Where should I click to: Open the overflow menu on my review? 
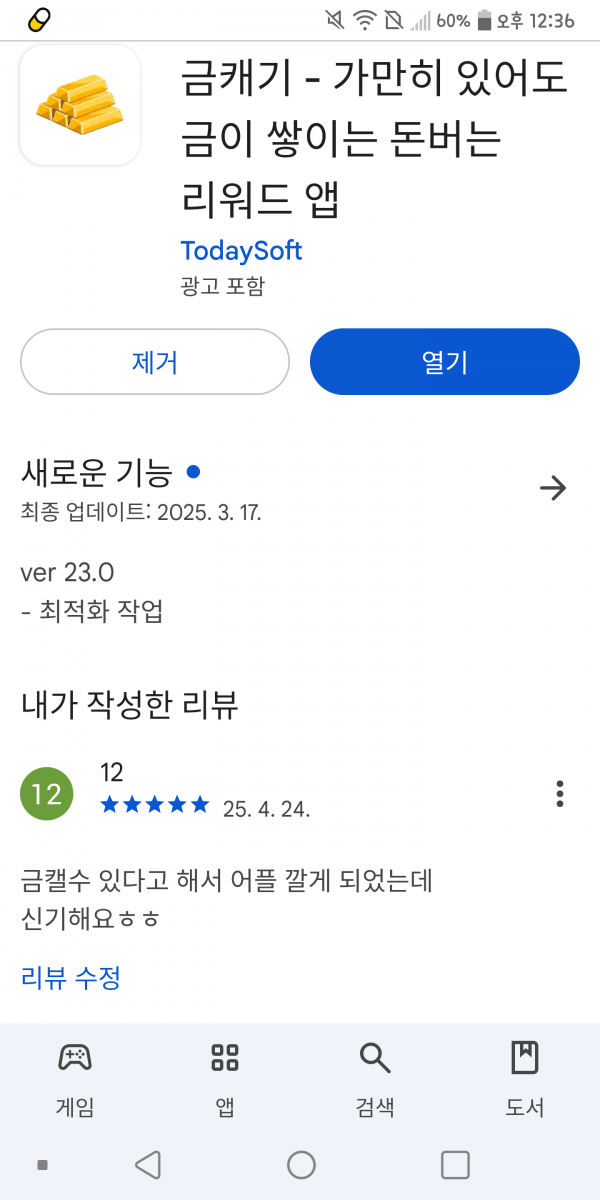(560, 794)
